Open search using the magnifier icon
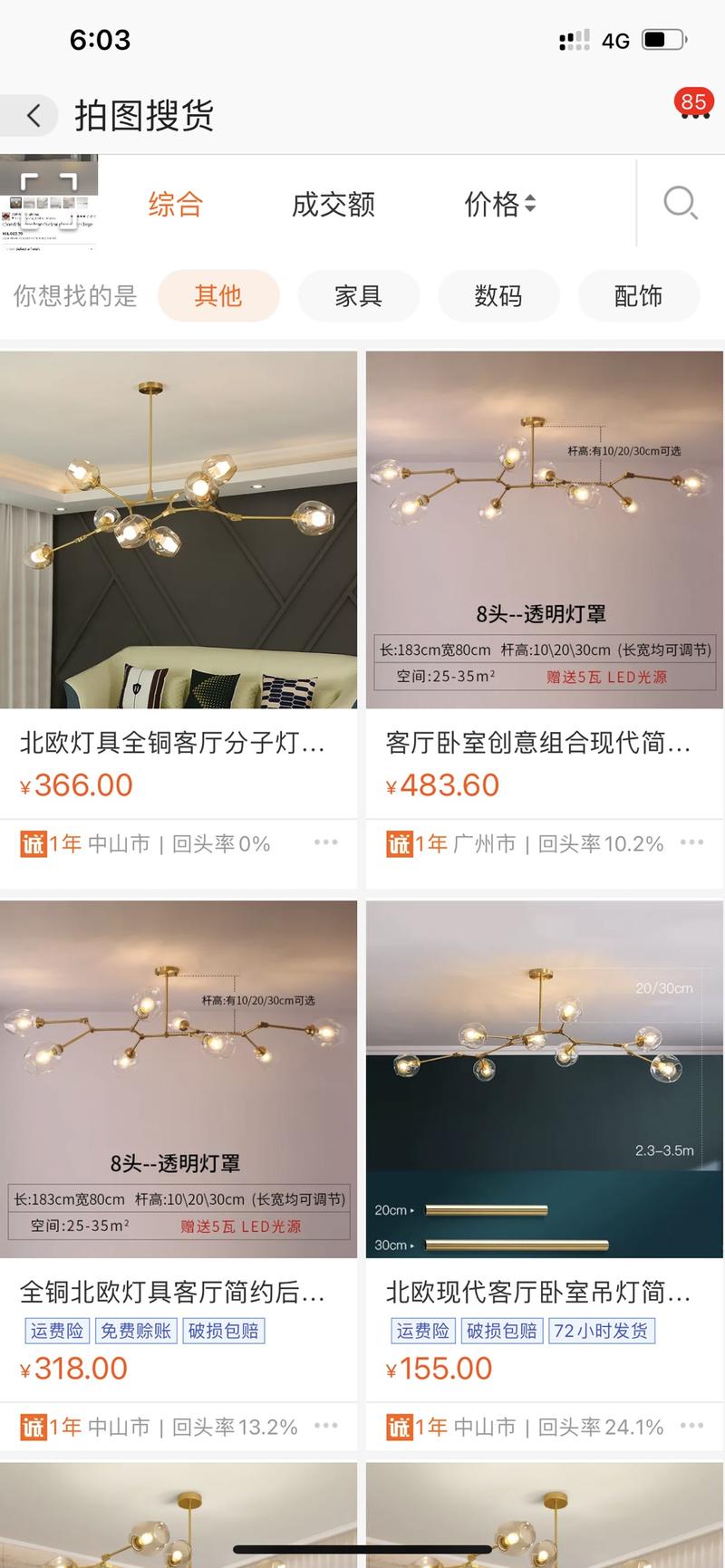This screenshot has height=1568, width=725. click(x=680, y=204)
